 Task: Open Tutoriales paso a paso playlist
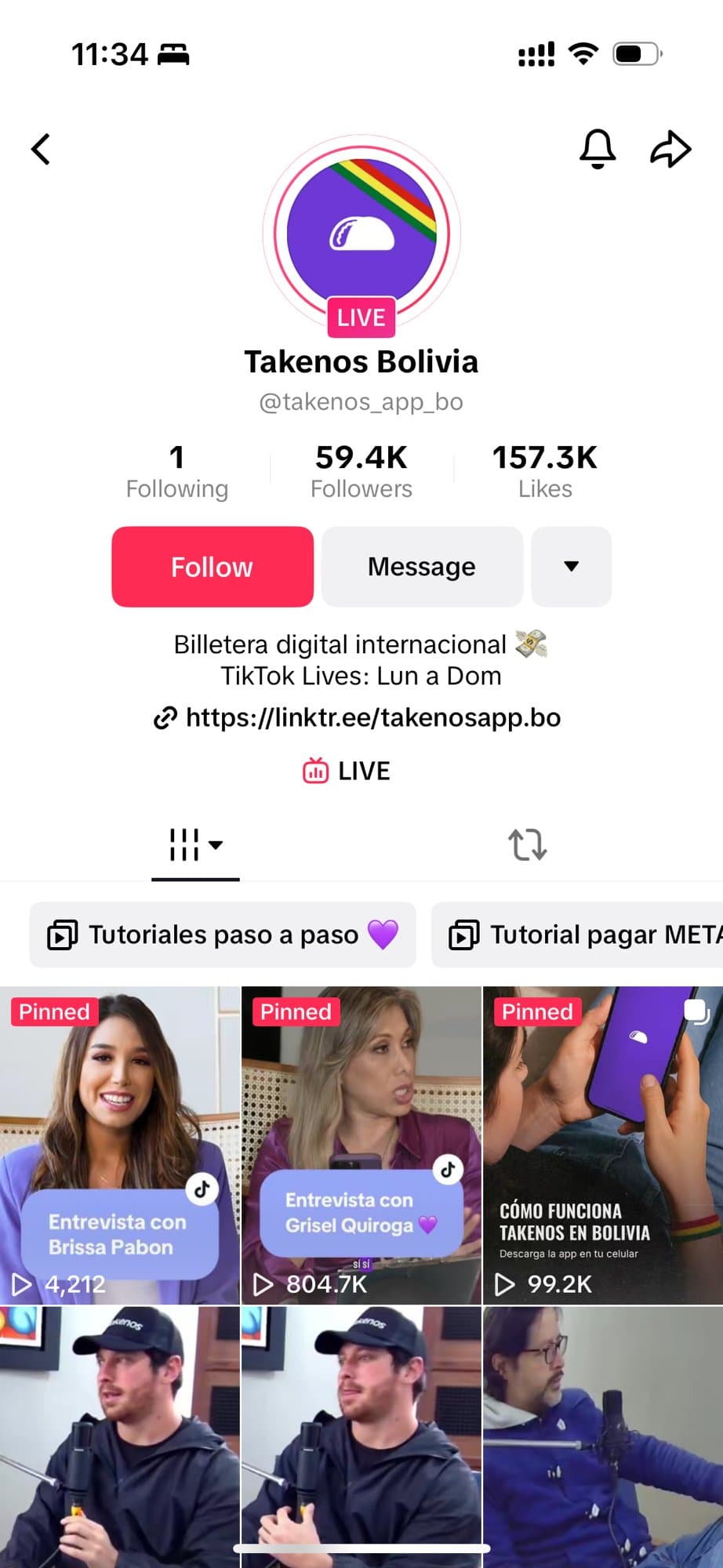[223, 935]
